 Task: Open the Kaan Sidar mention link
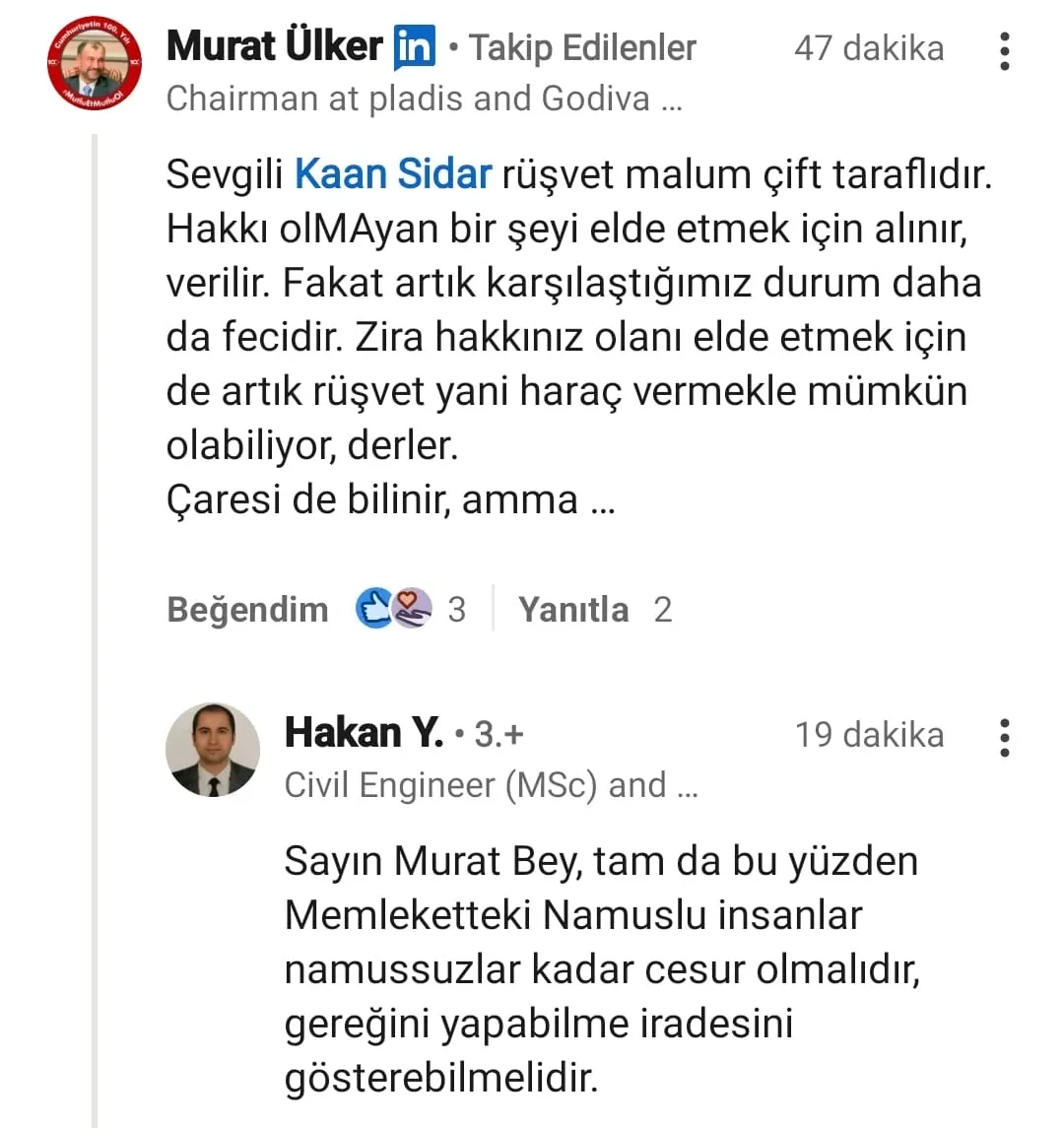click(x=393, y=174)
